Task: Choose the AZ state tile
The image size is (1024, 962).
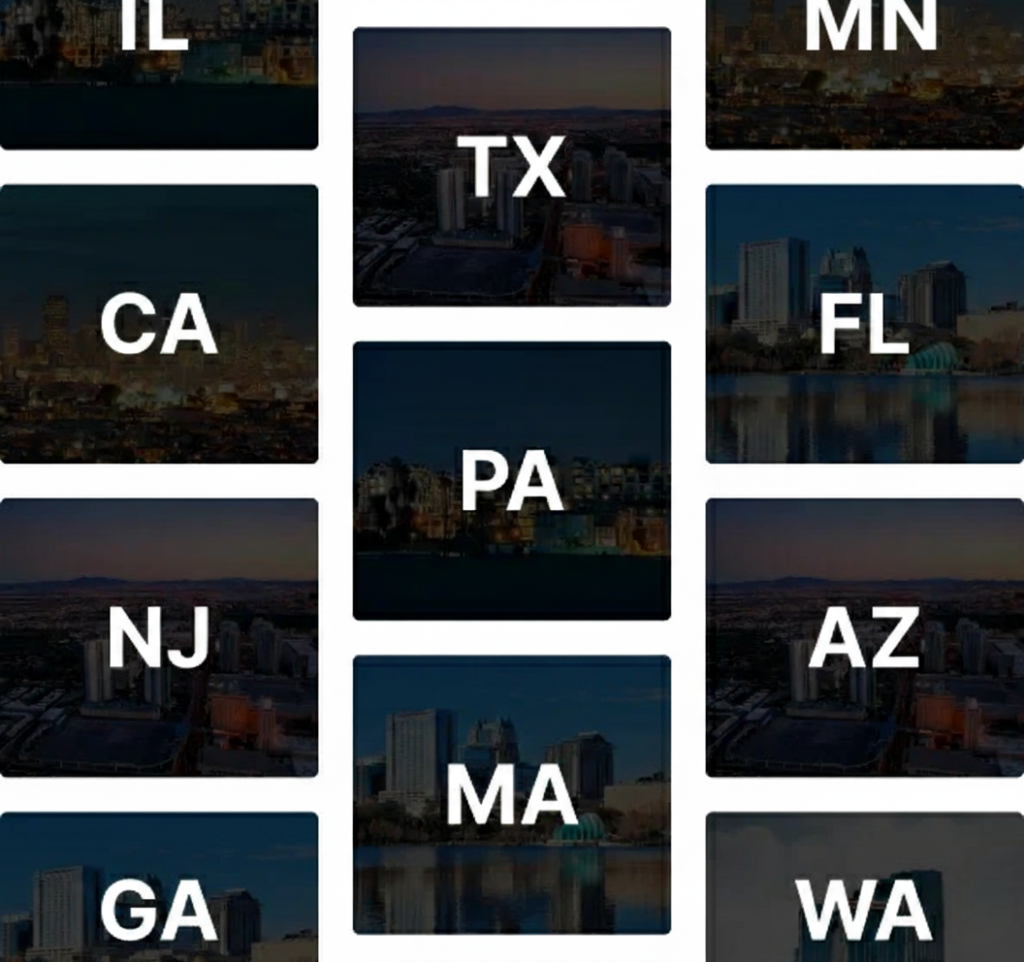Action: point(864,637)
